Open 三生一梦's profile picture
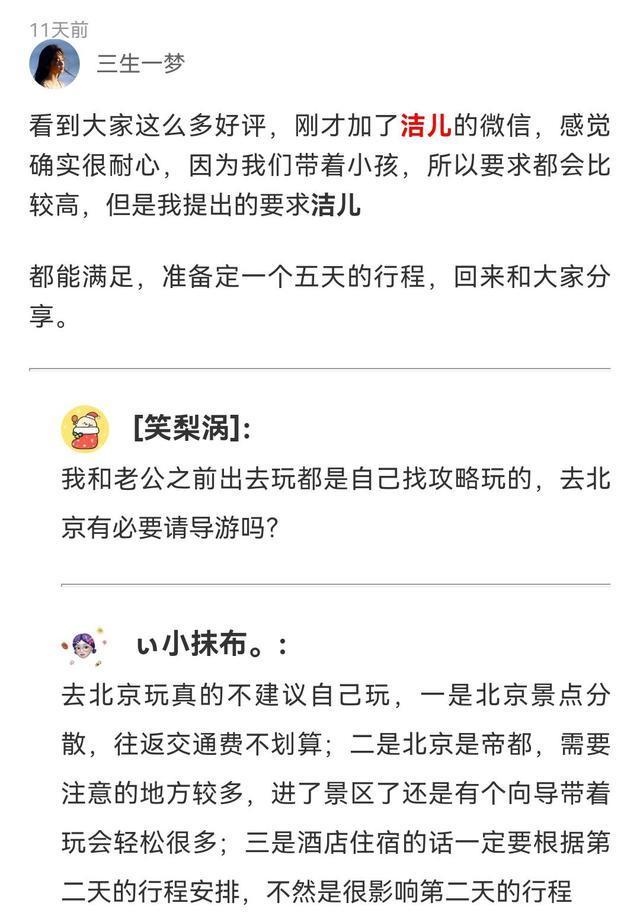The image size is (640, 922). pyautogui.click(x=54, y=64)
